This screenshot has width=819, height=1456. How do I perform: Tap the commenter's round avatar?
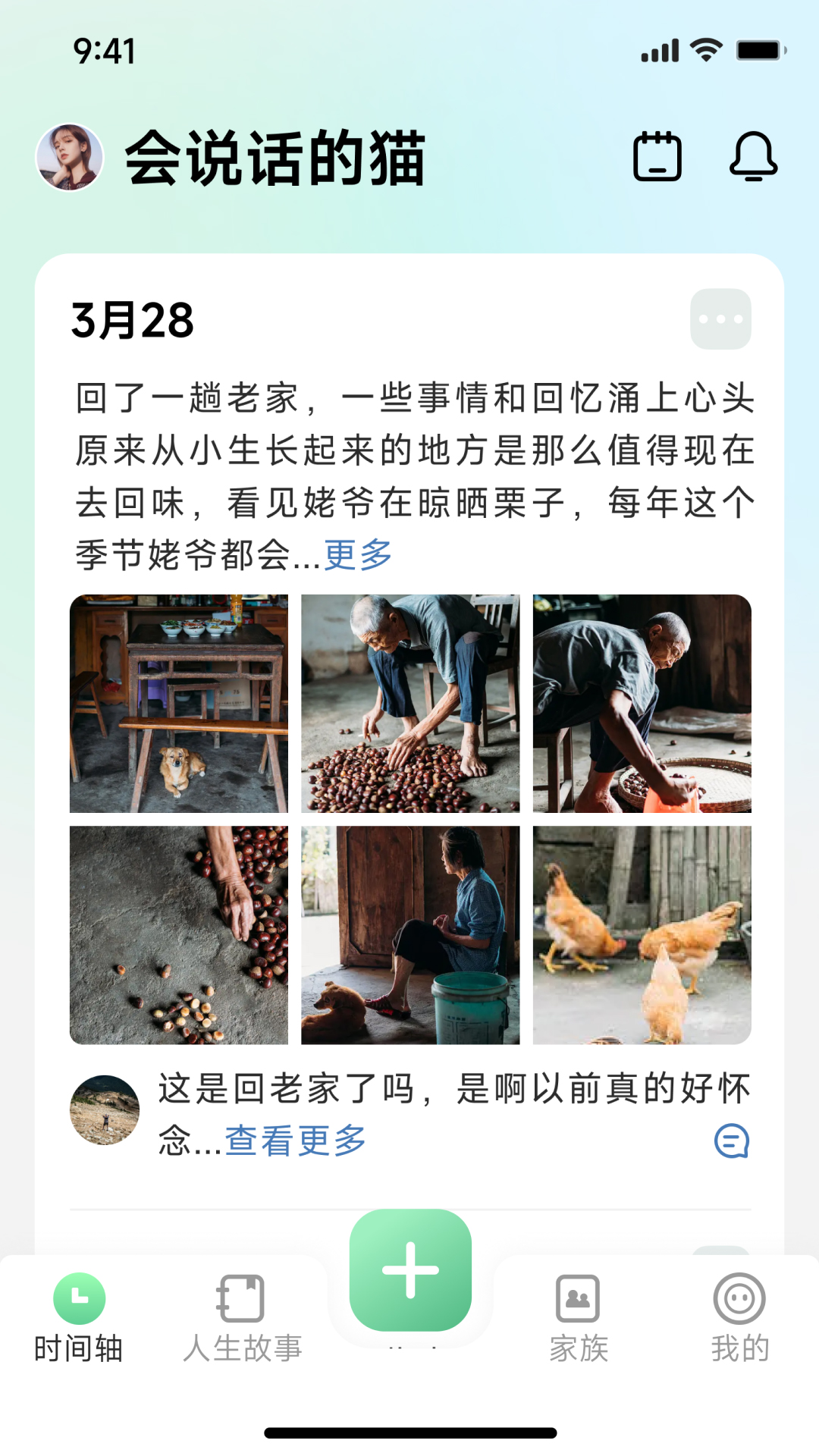pos(105,1110)
